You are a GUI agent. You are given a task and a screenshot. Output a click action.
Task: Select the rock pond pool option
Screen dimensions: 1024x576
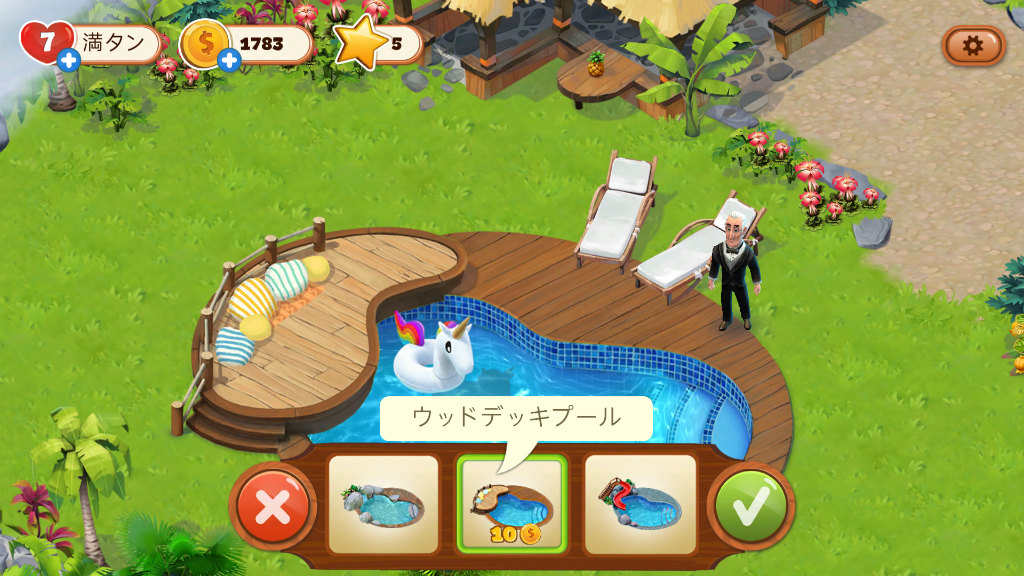(x=384, y=504)
